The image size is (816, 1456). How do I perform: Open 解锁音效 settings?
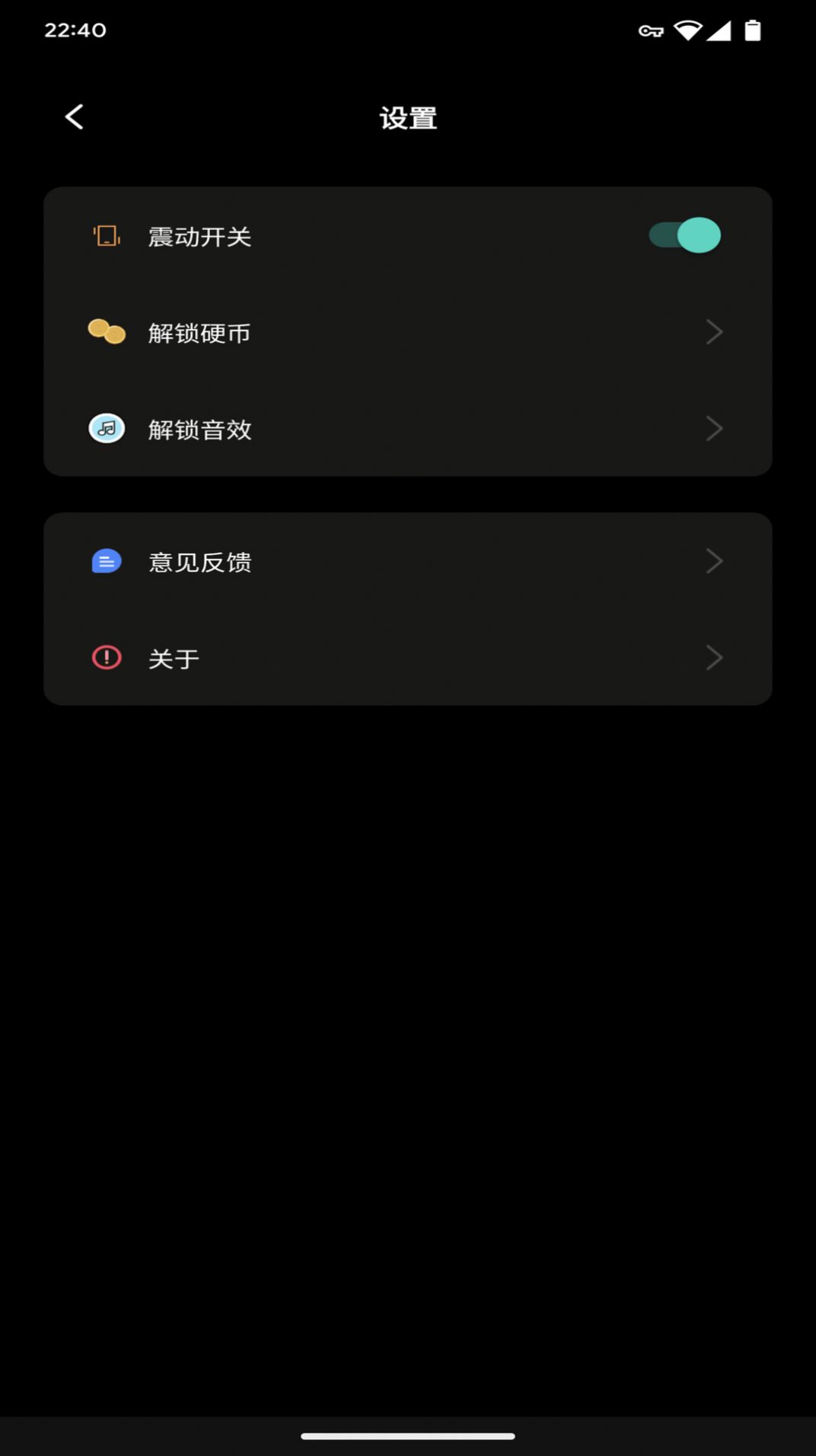[407, 429]
